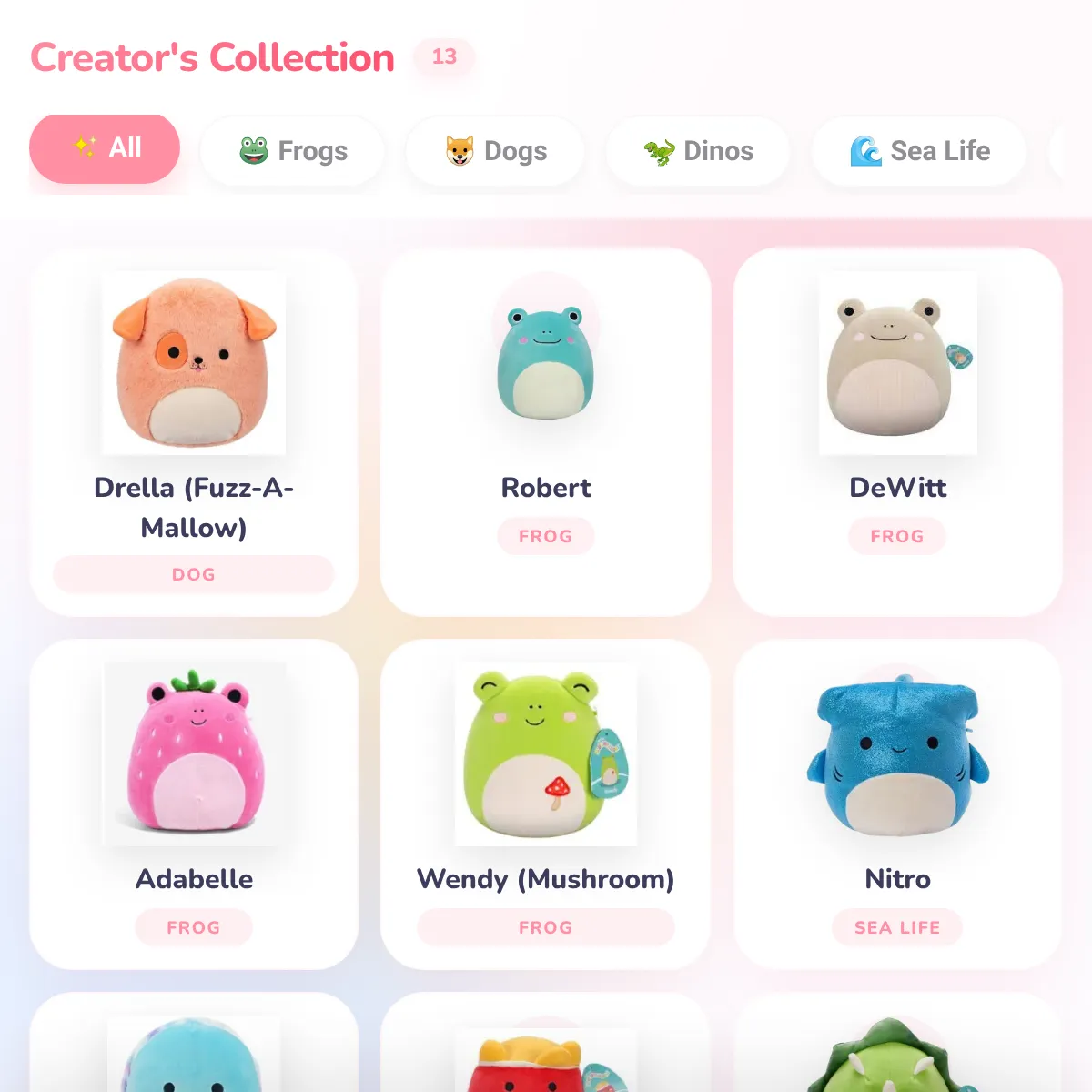Filter the collection by Frogs

point(293,151)
